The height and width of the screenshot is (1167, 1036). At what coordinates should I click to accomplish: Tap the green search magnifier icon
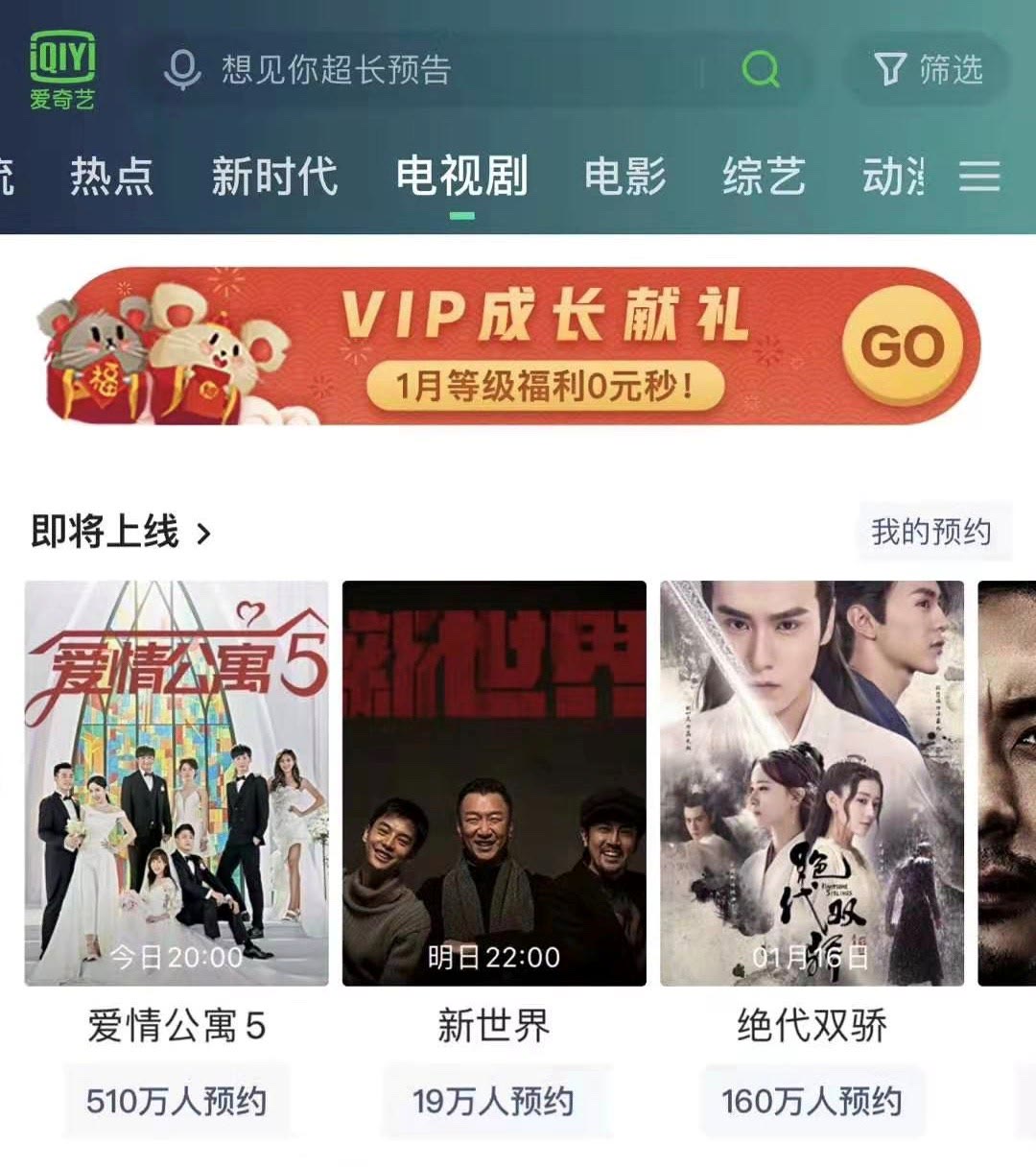[761, 69]
